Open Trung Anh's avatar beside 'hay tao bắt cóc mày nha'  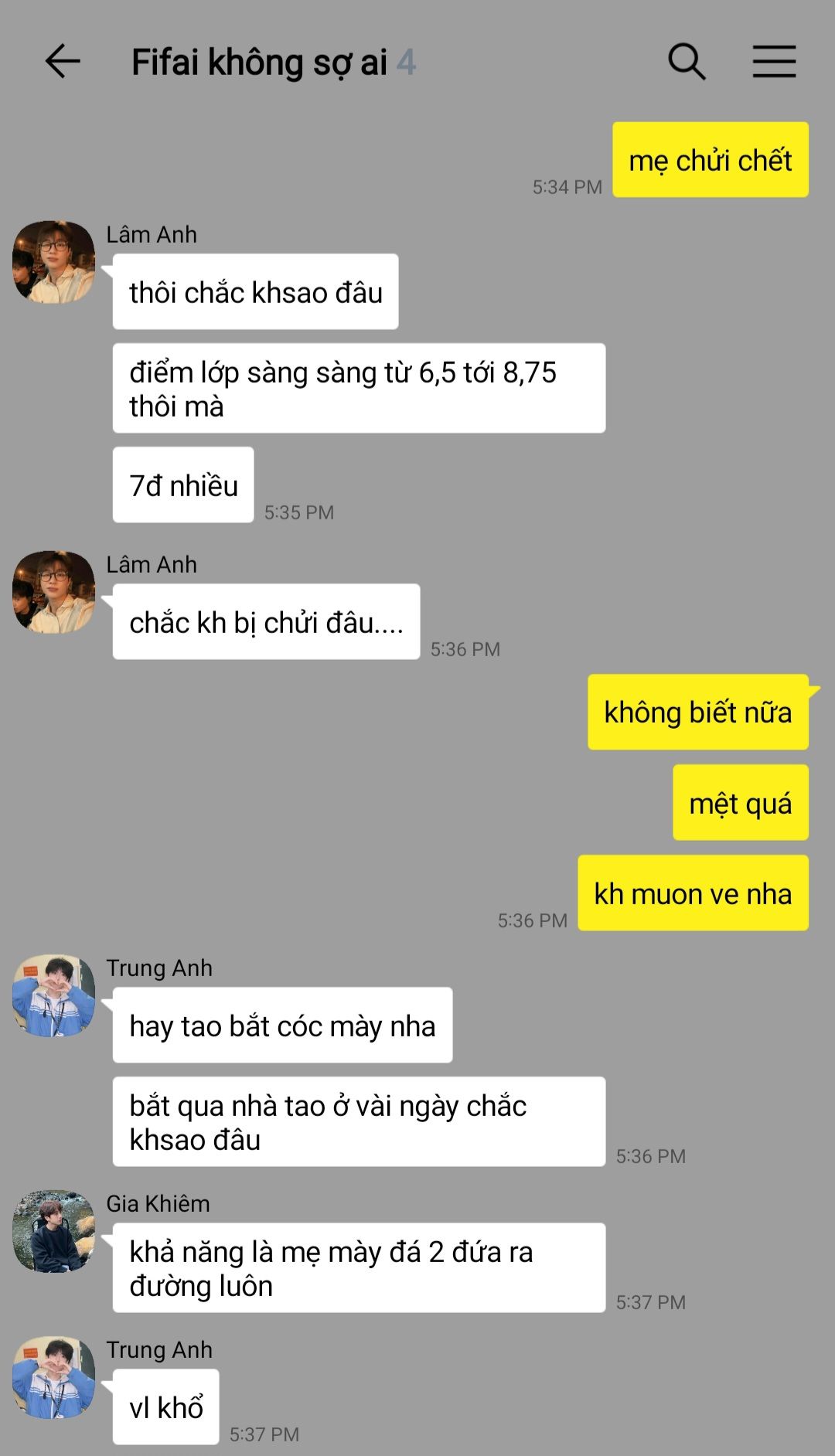54,995
